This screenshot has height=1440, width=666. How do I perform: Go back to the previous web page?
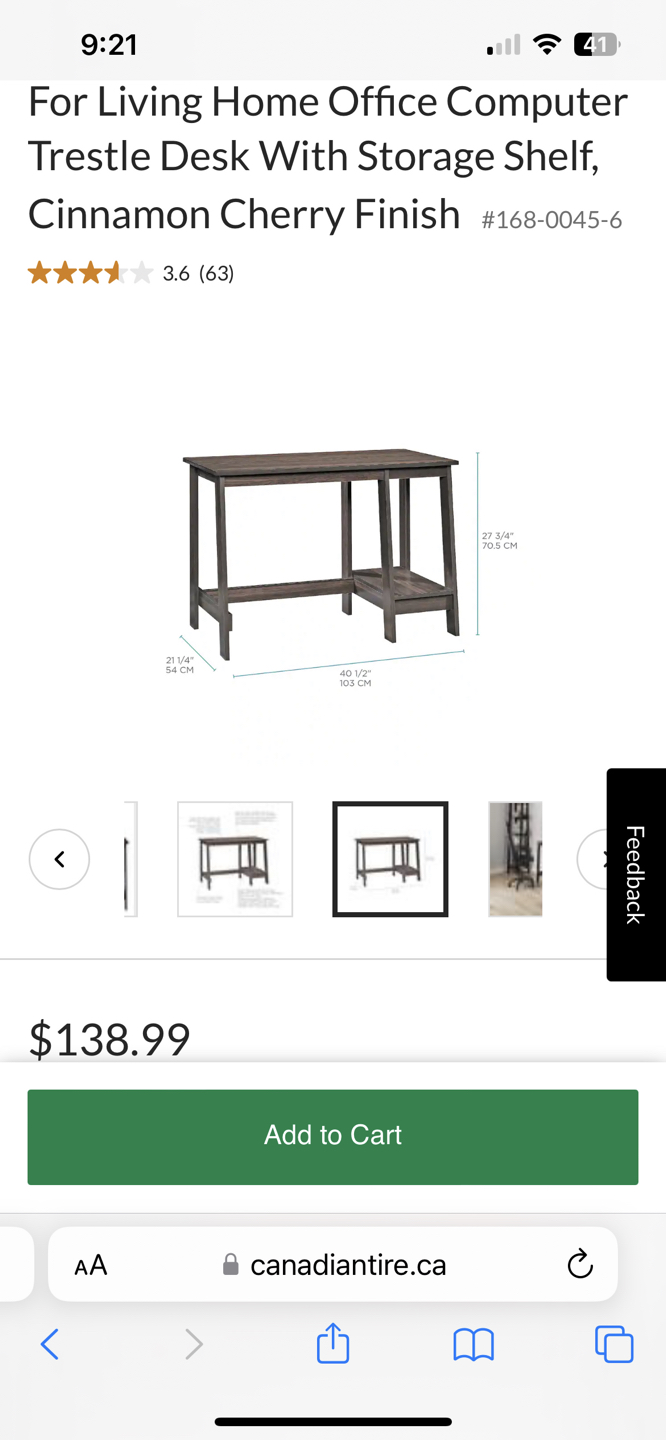tap(50, 1344)
